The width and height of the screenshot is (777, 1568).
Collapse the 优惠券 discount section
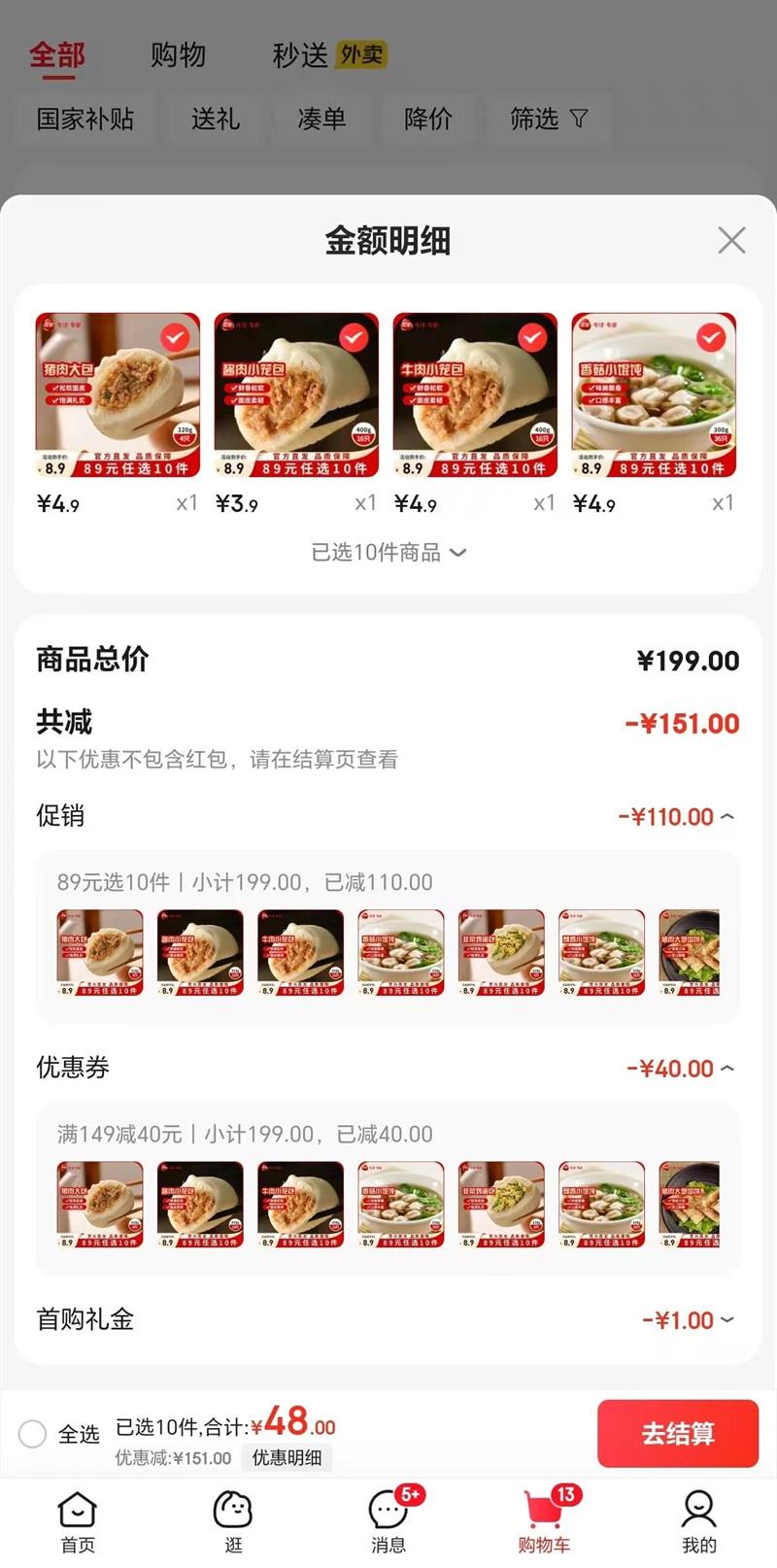[x=680, y=1069]
